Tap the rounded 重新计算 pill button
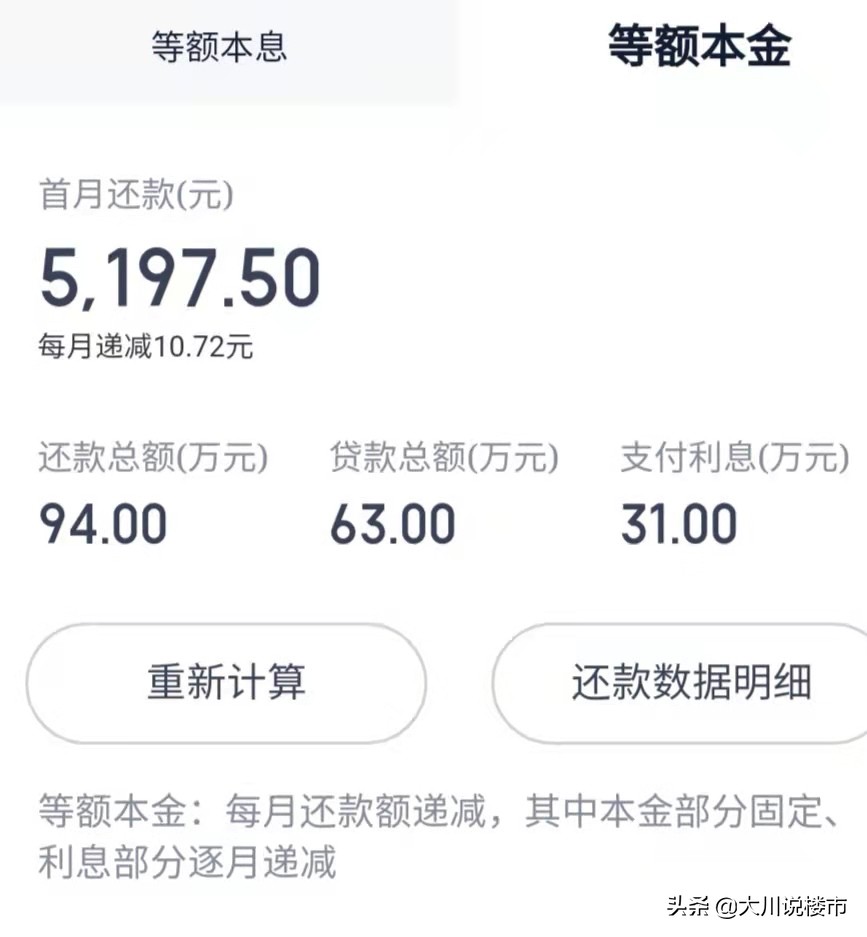867x937 pixels. click(225, 683)
